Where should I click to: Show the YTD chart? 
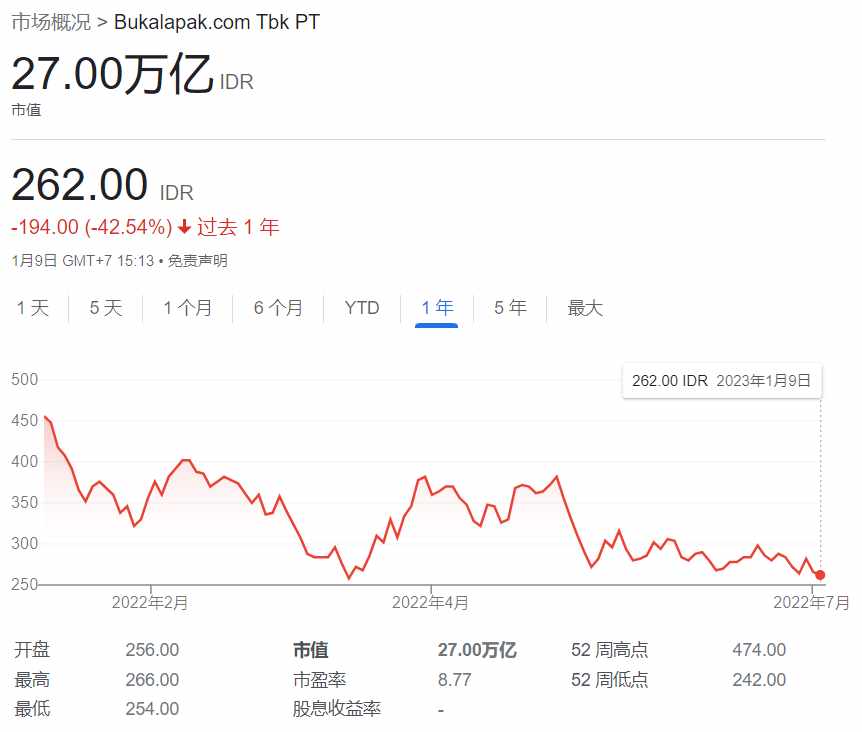362,308
